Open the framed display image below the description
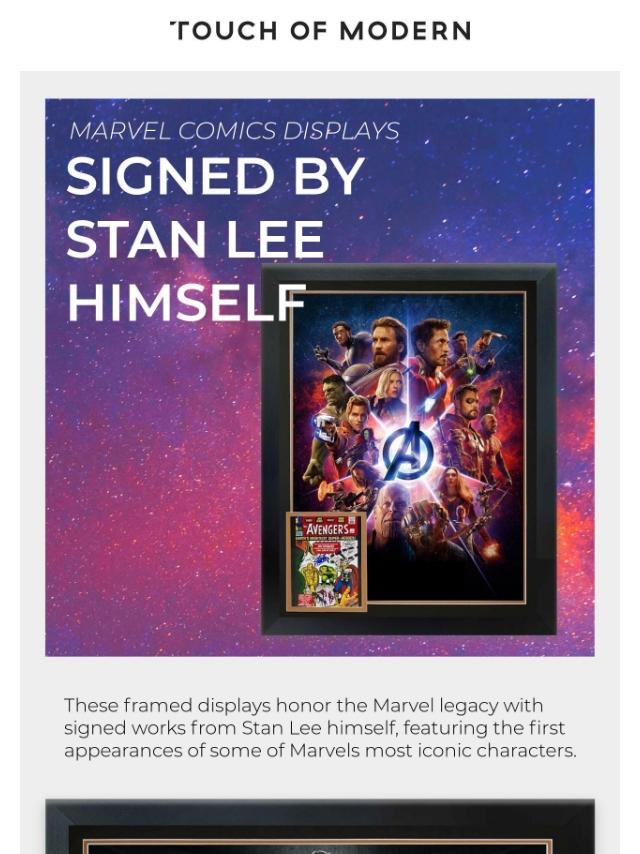 click(x=319, y=827)
